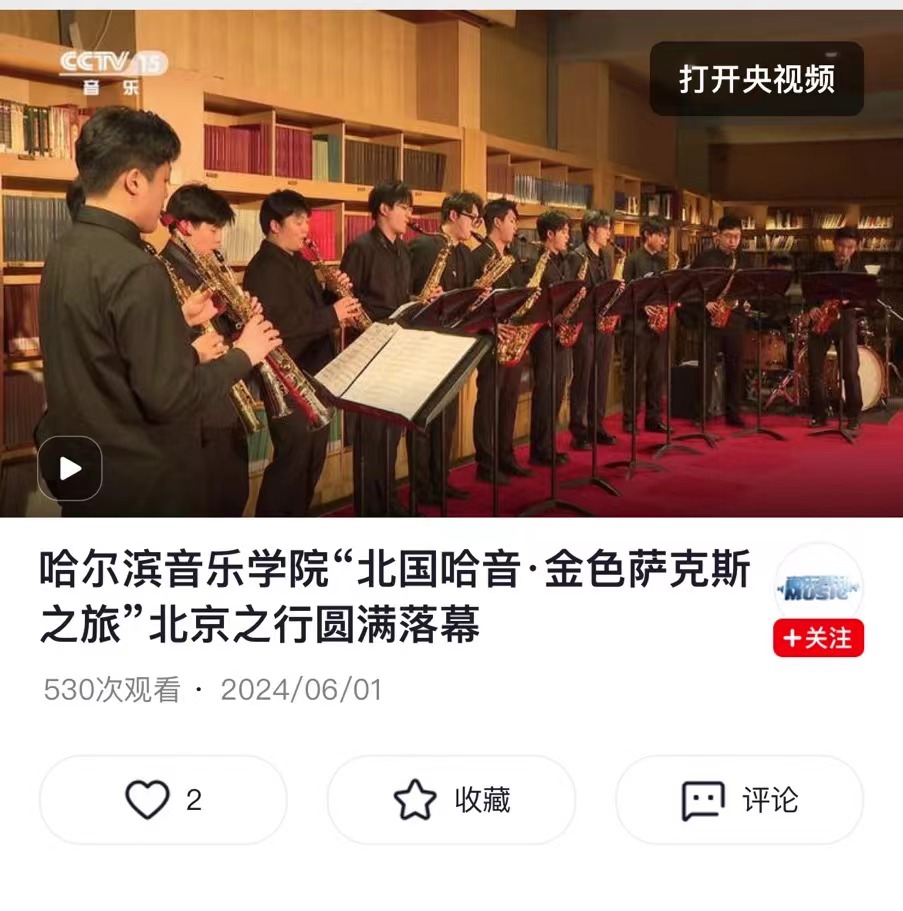Tap the 打开央视频 button
This screenshot has height=911, width=903.
tap(757, 79)
